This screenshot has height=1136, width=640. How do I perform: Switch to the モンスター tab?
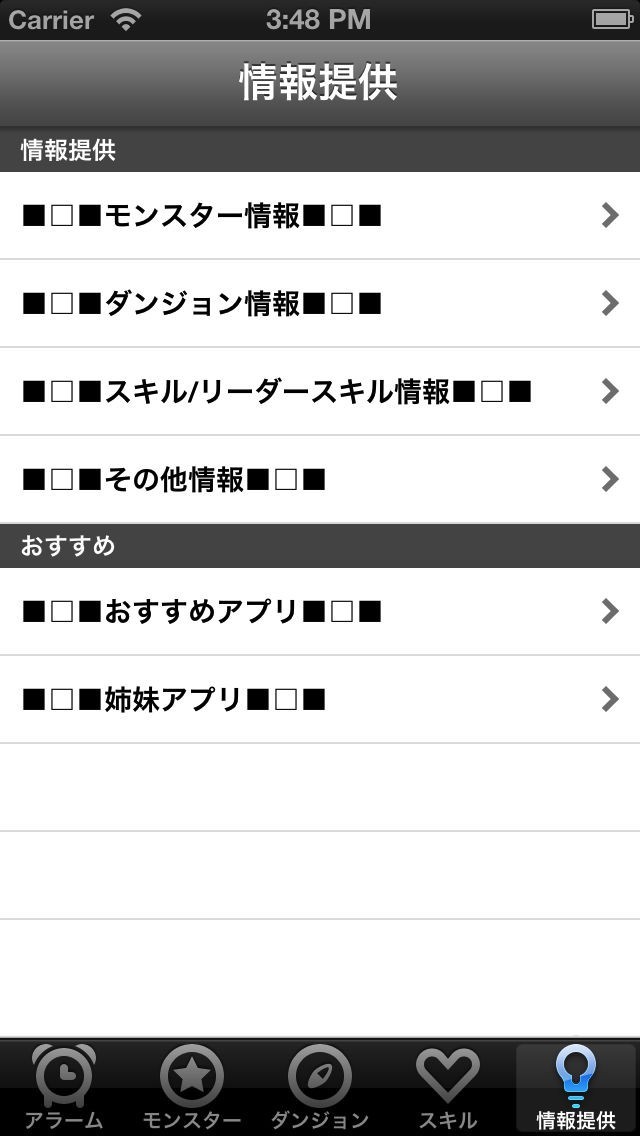coord(192,1088)
